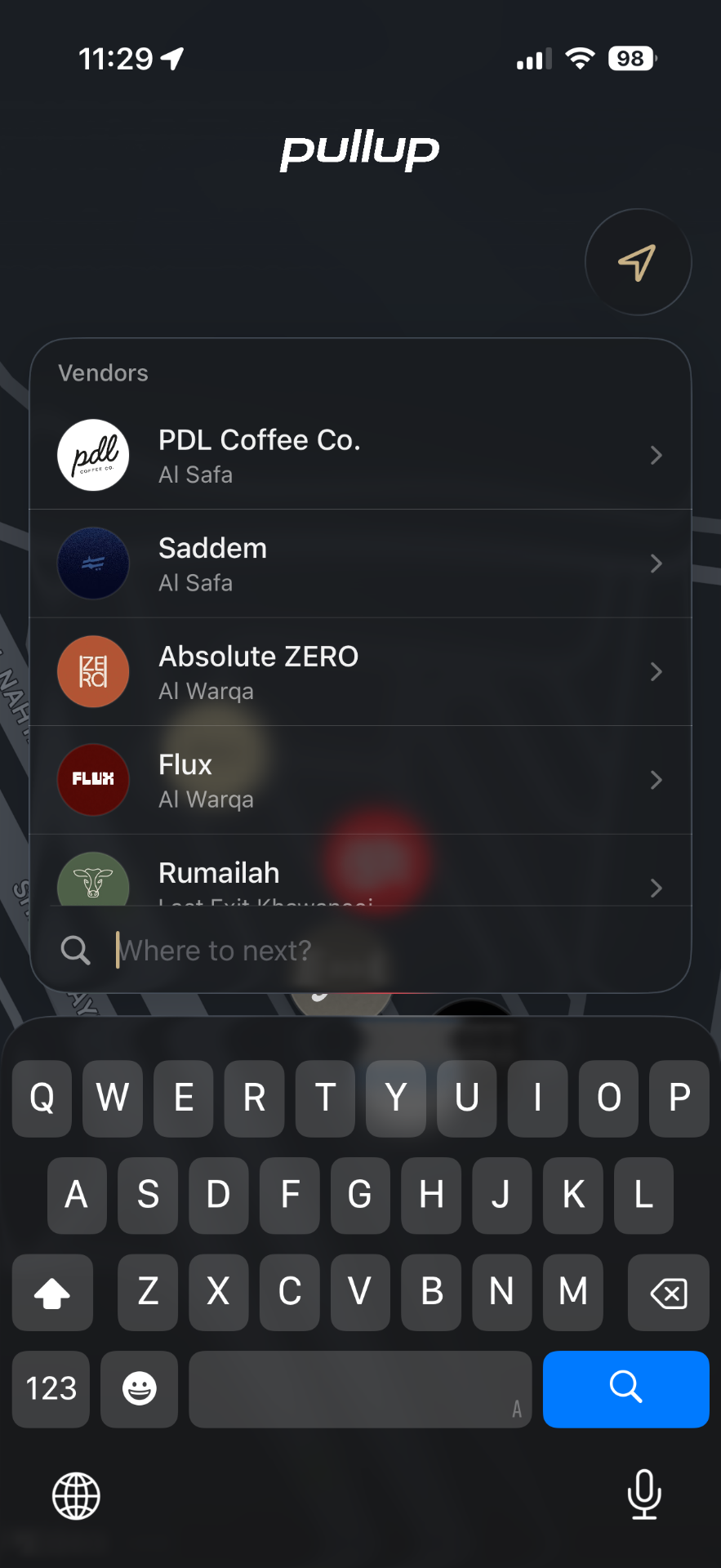Switch to the 123 numeric keyboard

[51, 1388]
